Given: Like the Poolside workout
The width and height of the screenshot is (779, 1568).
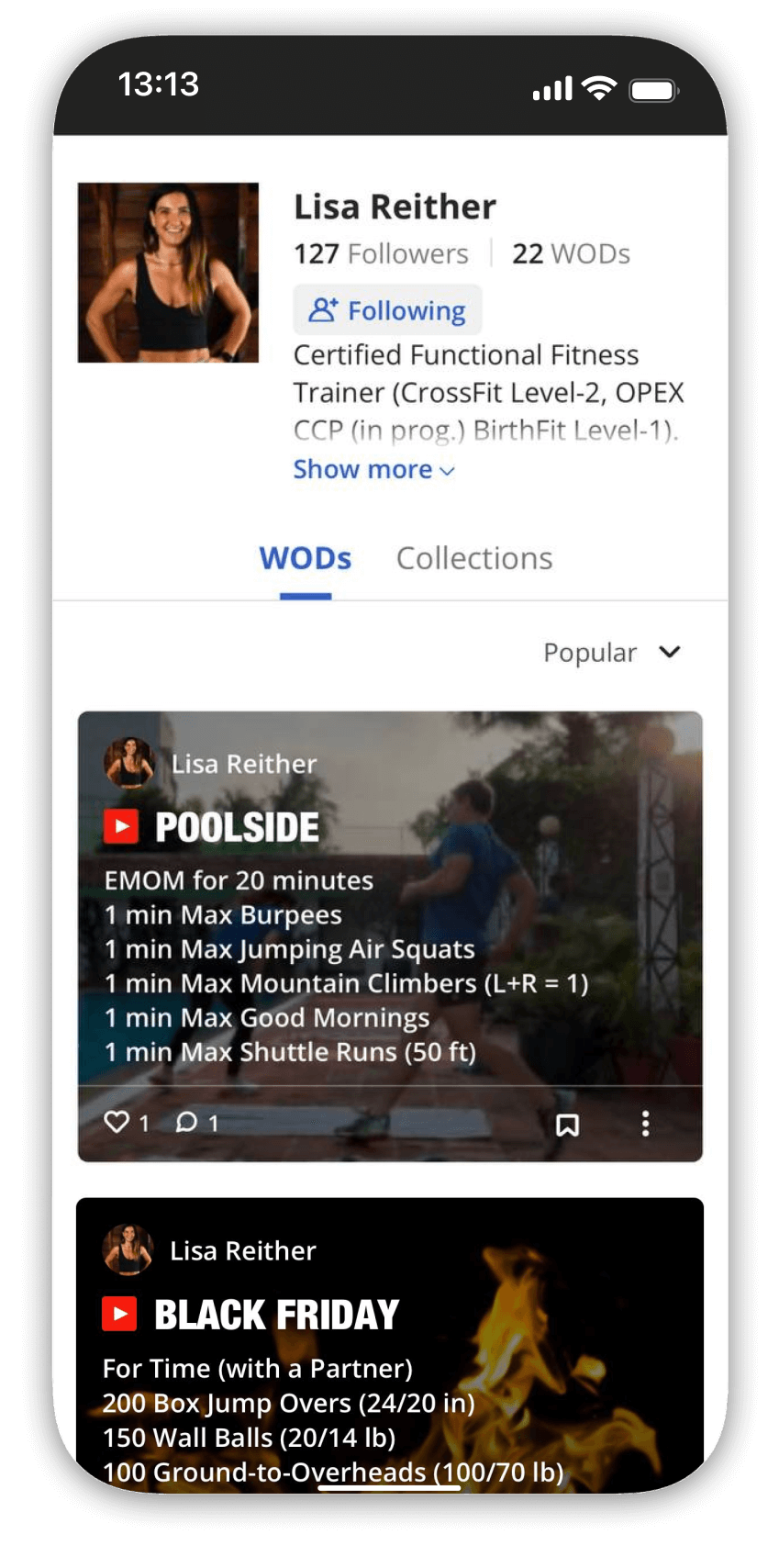Looking at the screenshot, I should point(117,1122).
